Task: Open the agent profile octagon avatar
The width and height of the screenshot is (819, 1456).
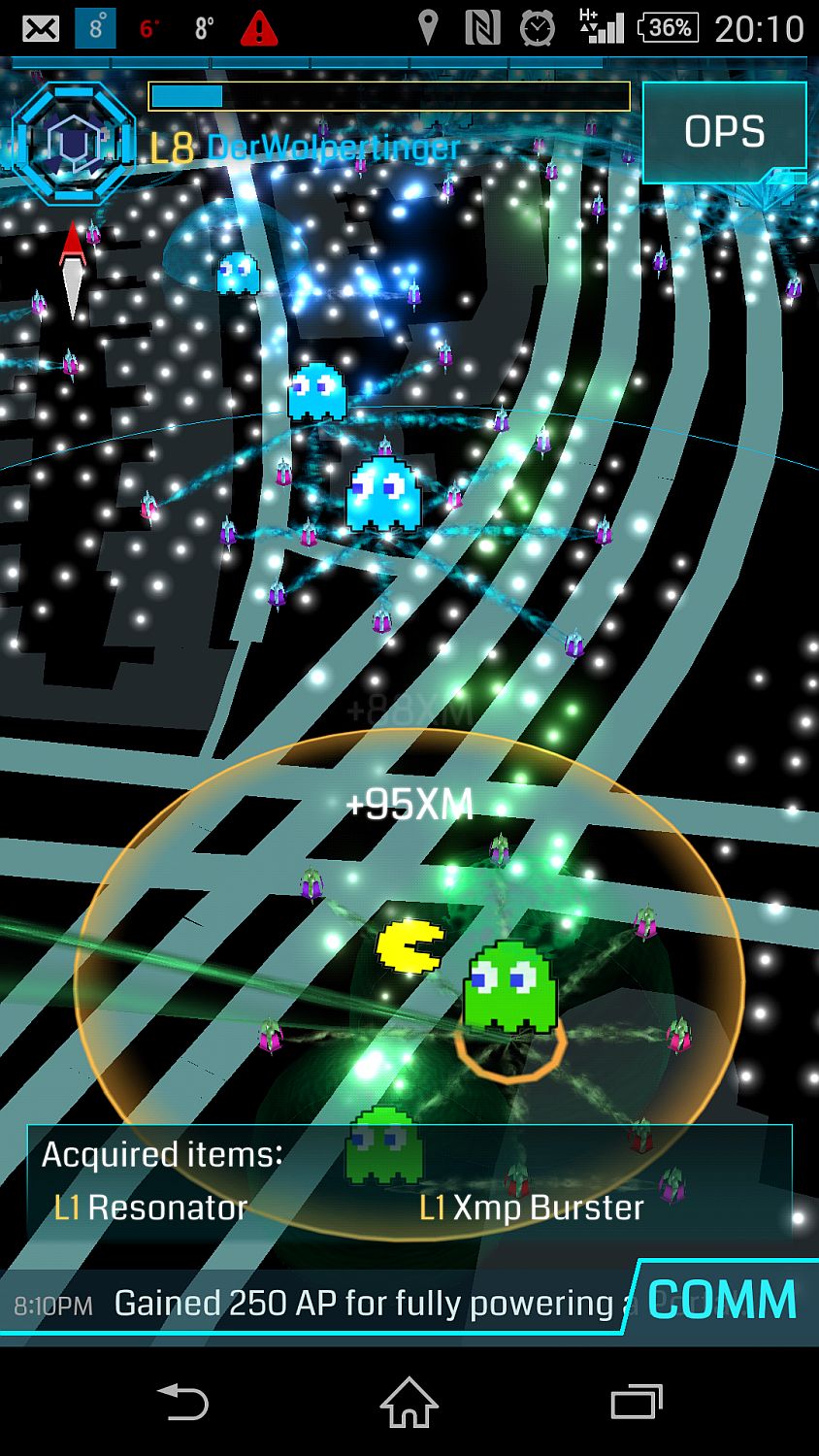Action: (73, 144)
